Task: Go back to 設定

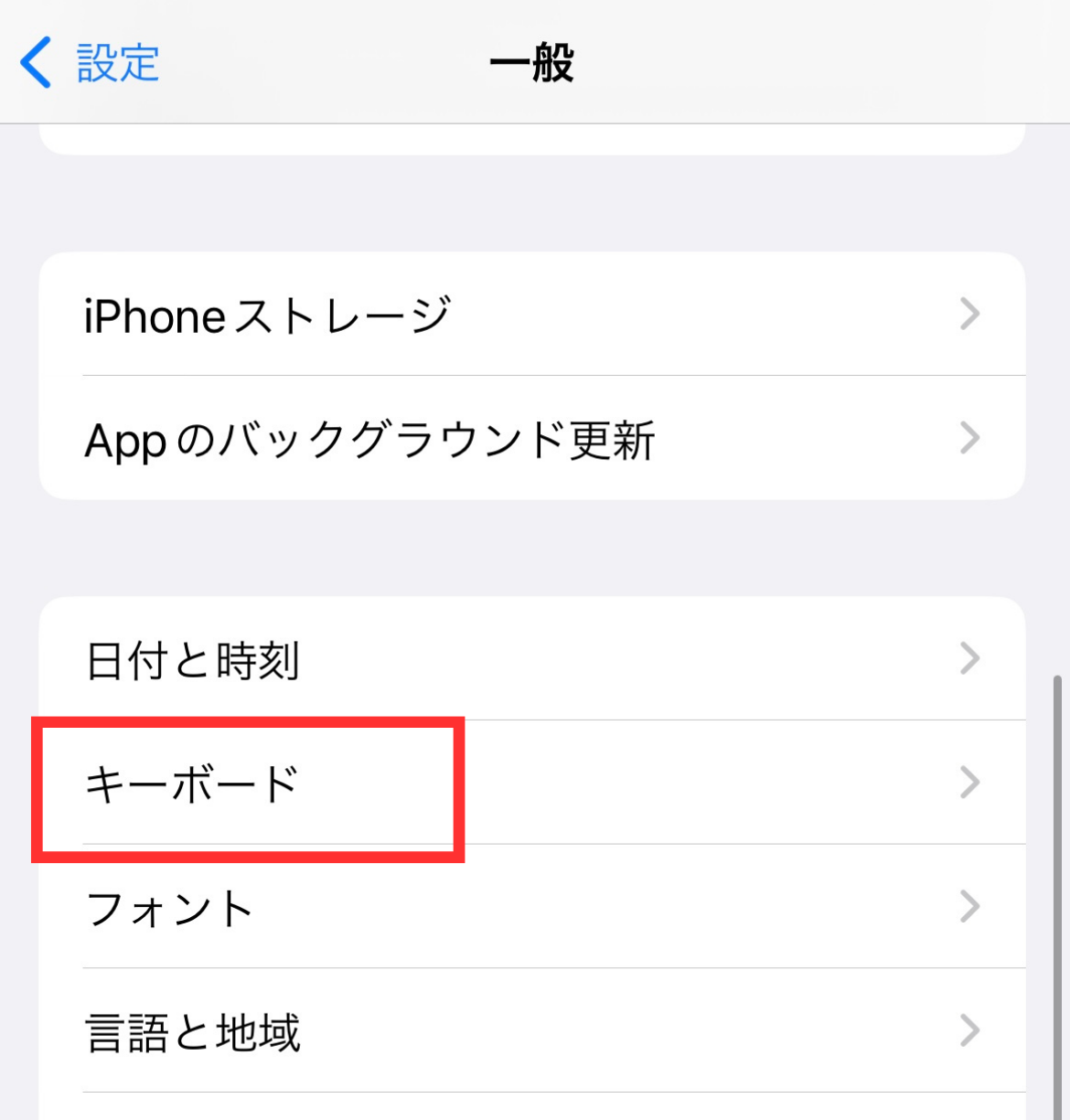Action: [x=90, y=62]
